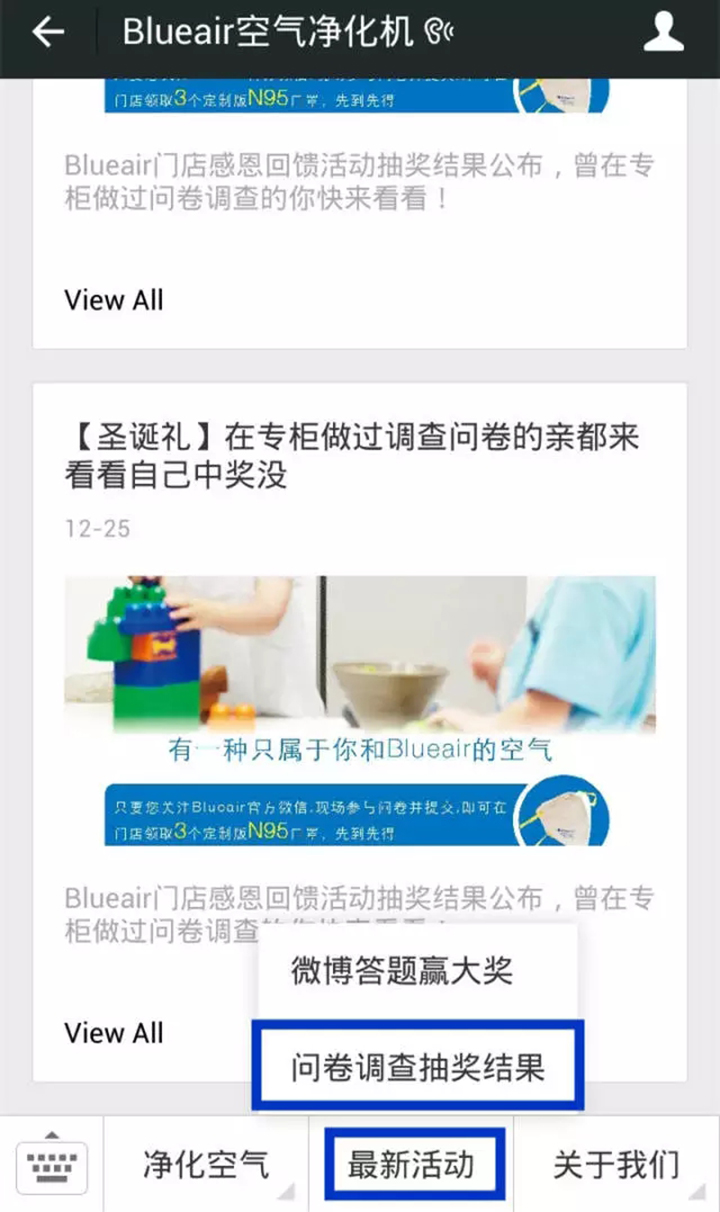Viewport: 720px width, 1212px height.
Task: Tap the 最新活动 menu tab
Action: pyautogui.click(x=411, y=1164)
